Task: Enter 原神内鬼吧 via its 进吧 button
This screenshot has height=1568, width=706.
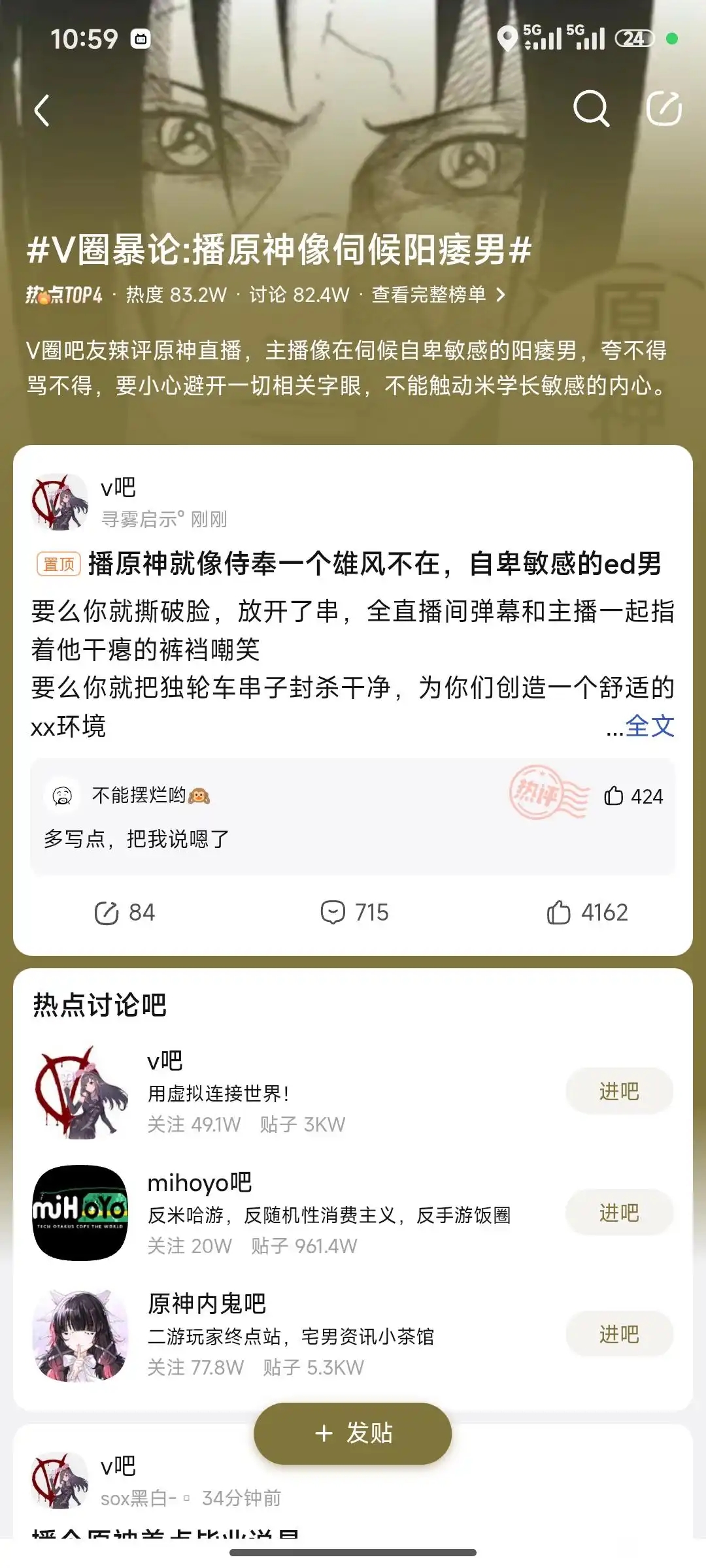Action: [619, 1334]
